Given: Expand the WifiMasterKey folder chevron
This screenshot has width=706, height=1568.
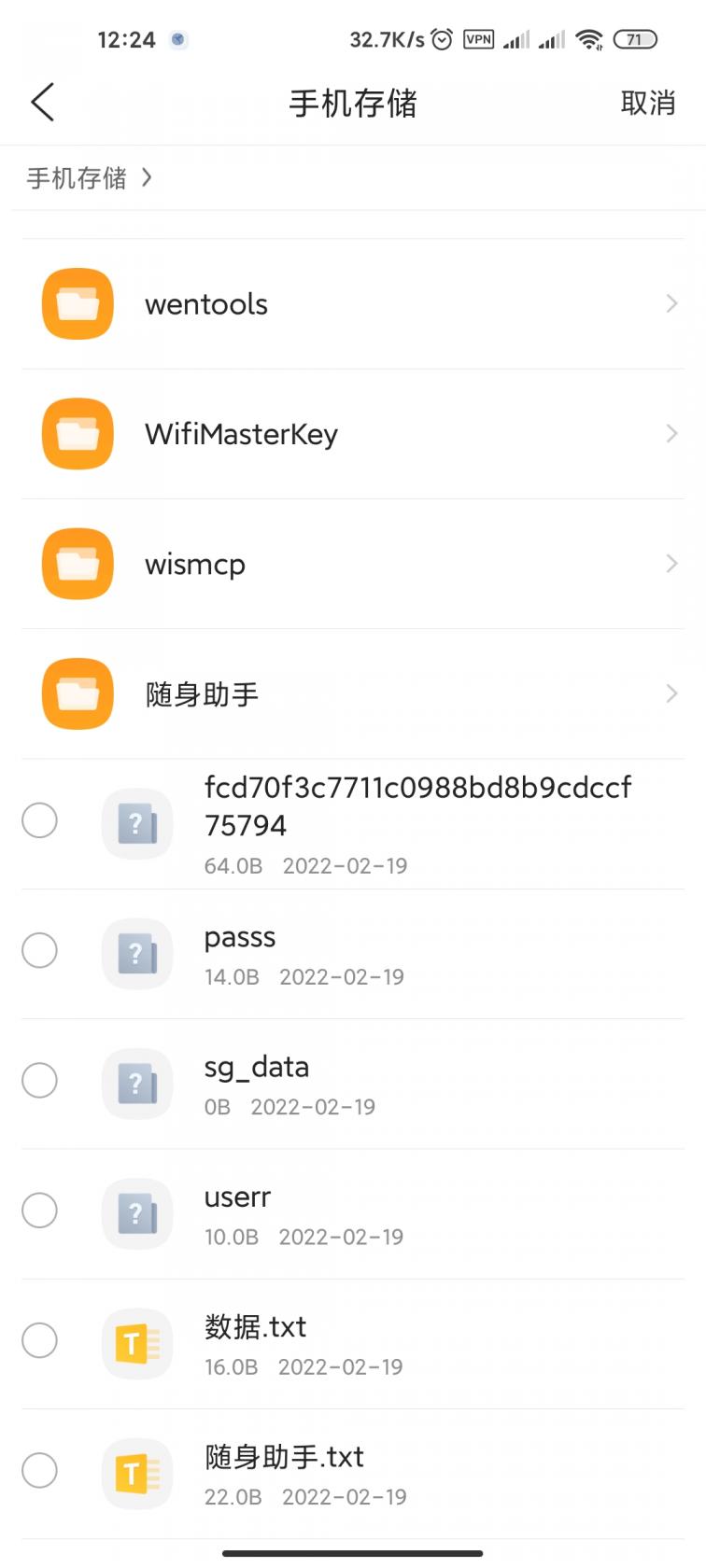Looking at the screenshot, I should click(x=671, y=433).
